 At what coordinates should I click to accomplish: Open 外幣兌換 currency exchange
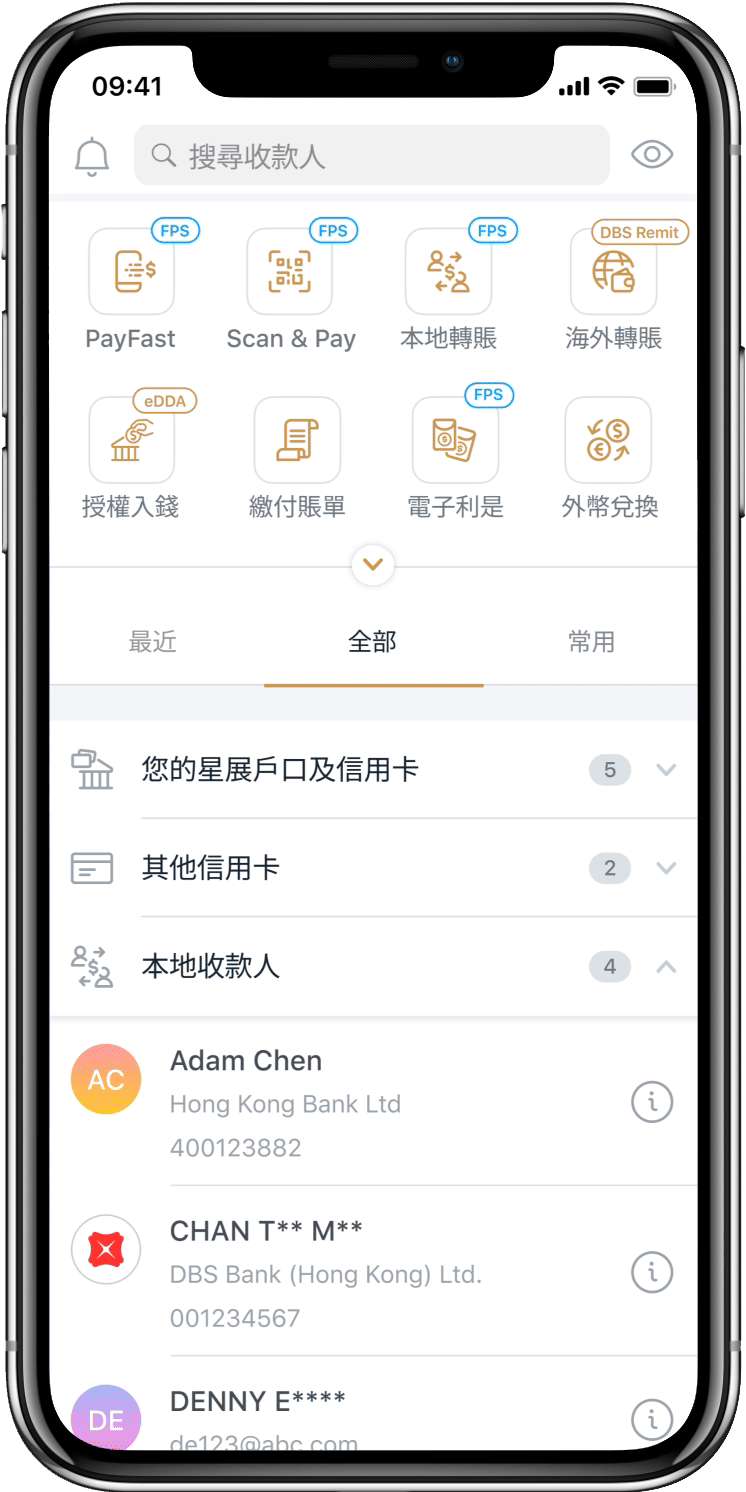point(609,441)
